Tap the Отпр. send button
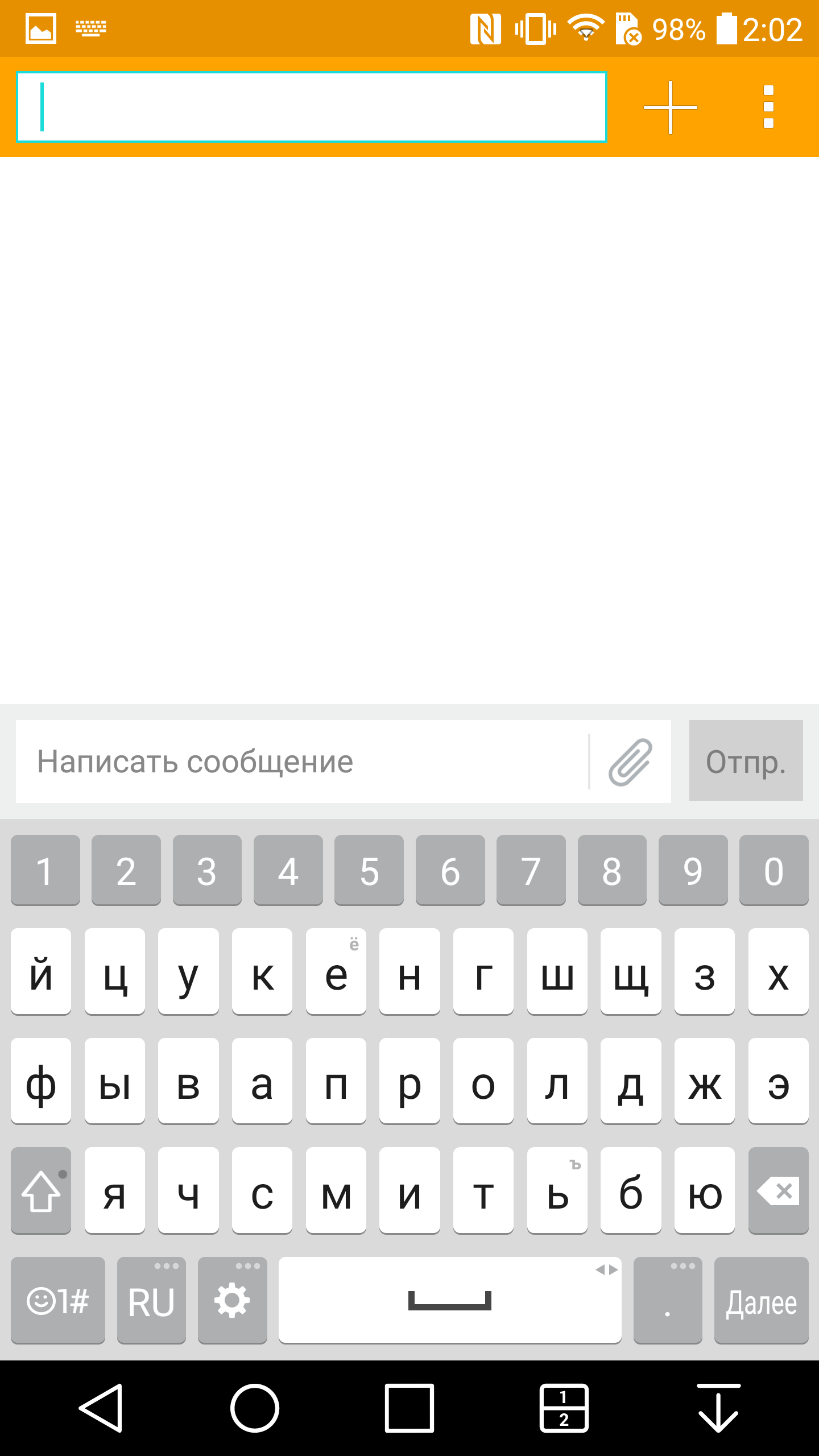 [x=746, y=760]
